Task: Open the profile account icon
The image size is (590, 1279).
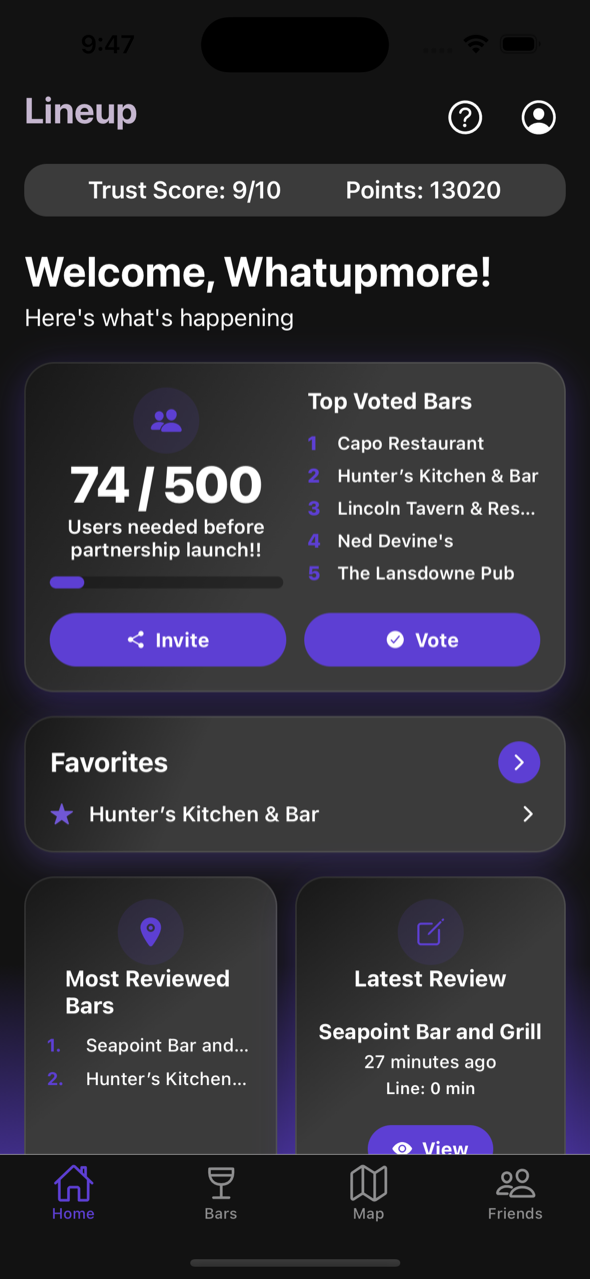Action: [x=539, y=118]
